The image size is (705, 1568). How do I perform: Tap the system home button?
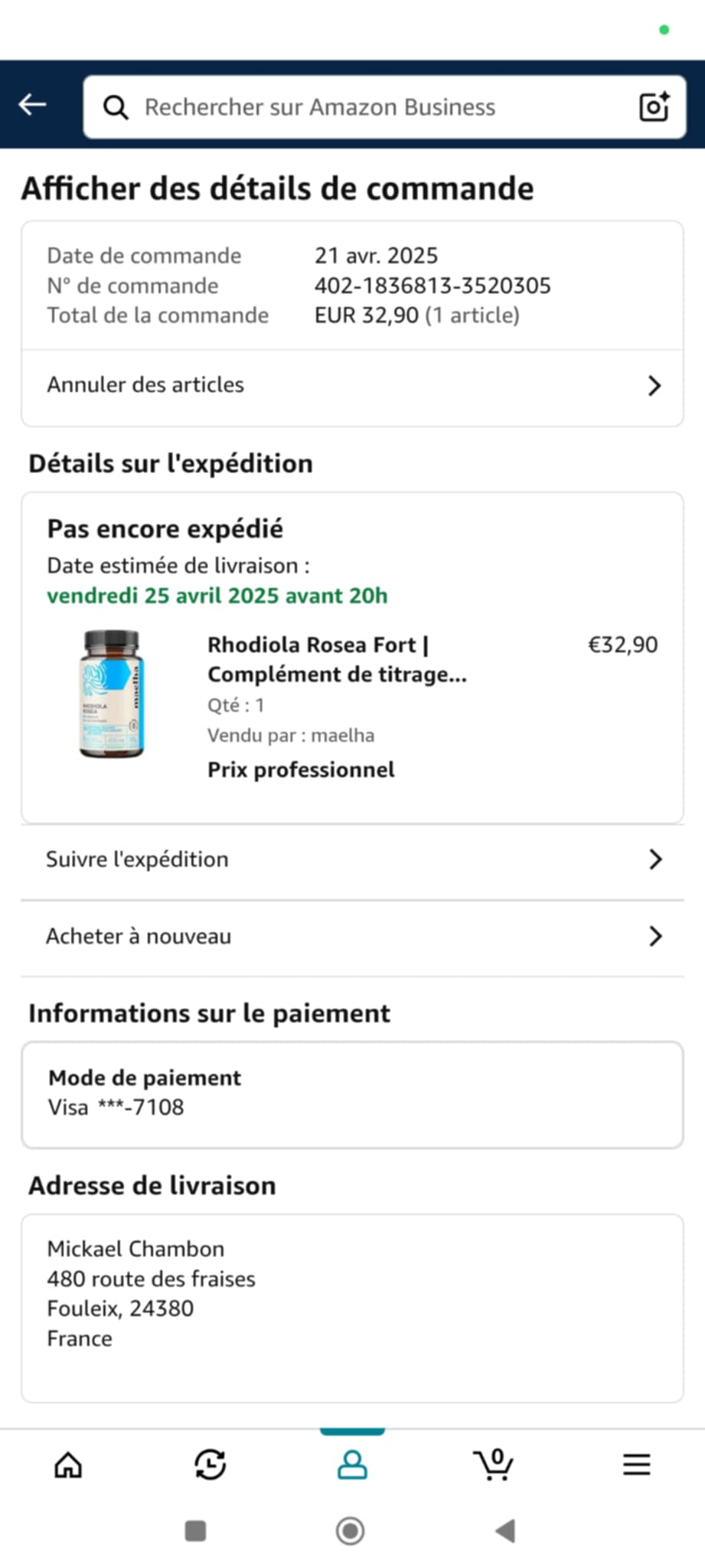tap(351, 1531)
